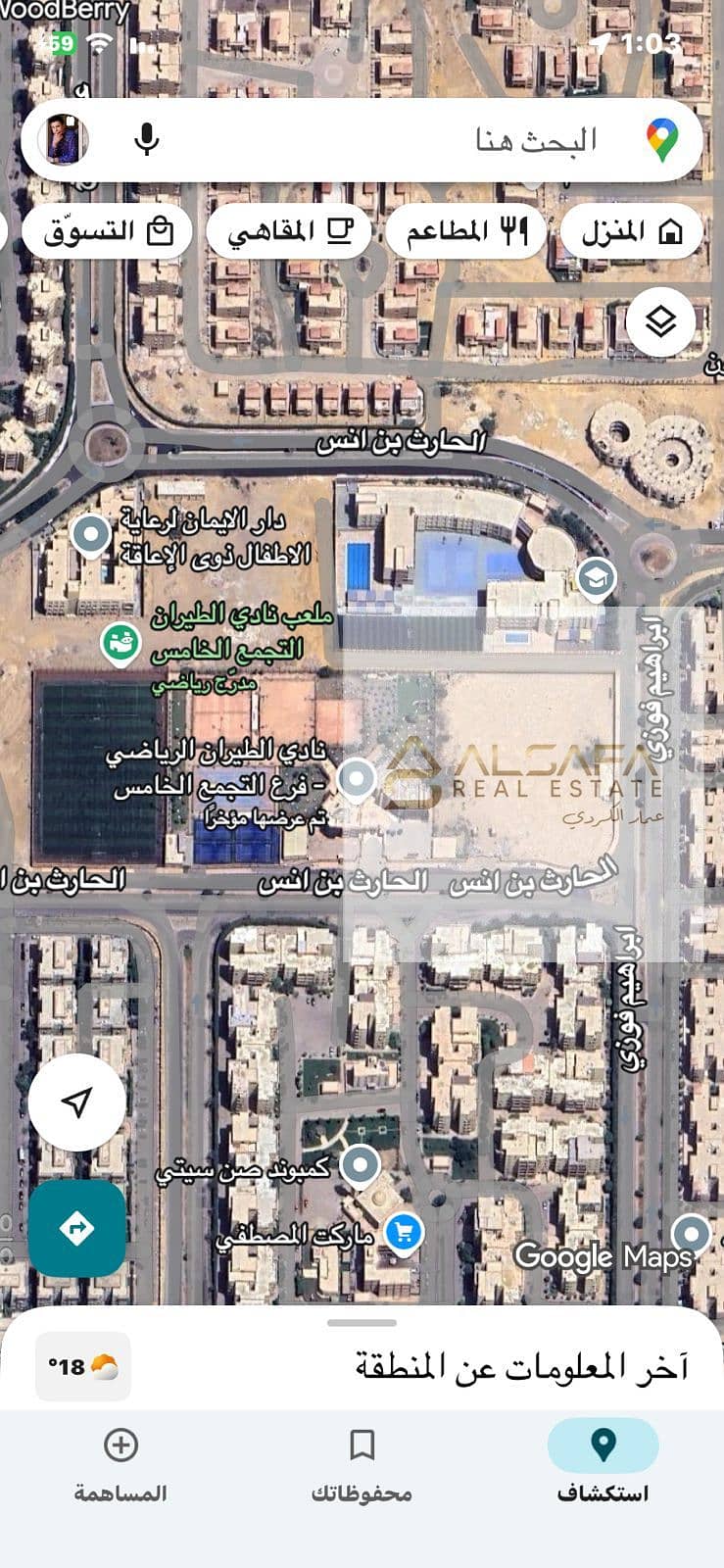Screen dimensions: 724x1568
Task: Open the ملعب نادي الطيران map pin
Action: [x=121, y=645]
